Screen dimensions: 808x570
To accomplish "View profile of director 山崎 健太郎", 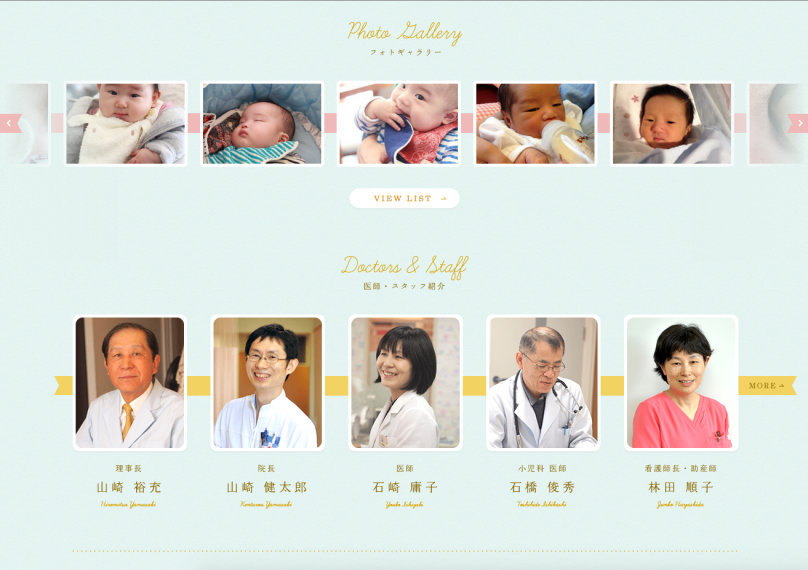I will (x=267, y=383).
